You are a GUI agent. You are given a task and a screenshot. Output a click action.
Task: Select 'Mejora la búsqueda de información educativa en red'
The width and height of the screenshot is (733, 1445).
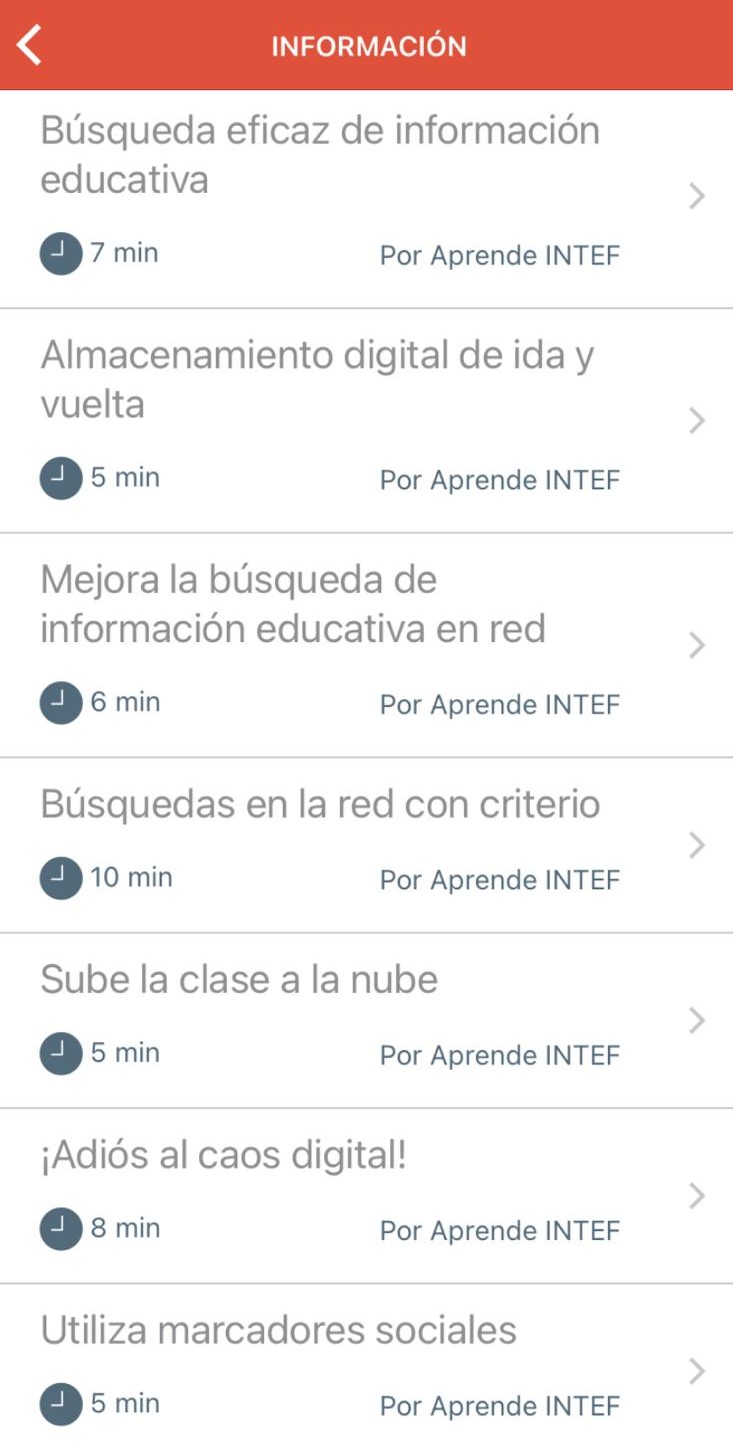click(x=366, y=645)
